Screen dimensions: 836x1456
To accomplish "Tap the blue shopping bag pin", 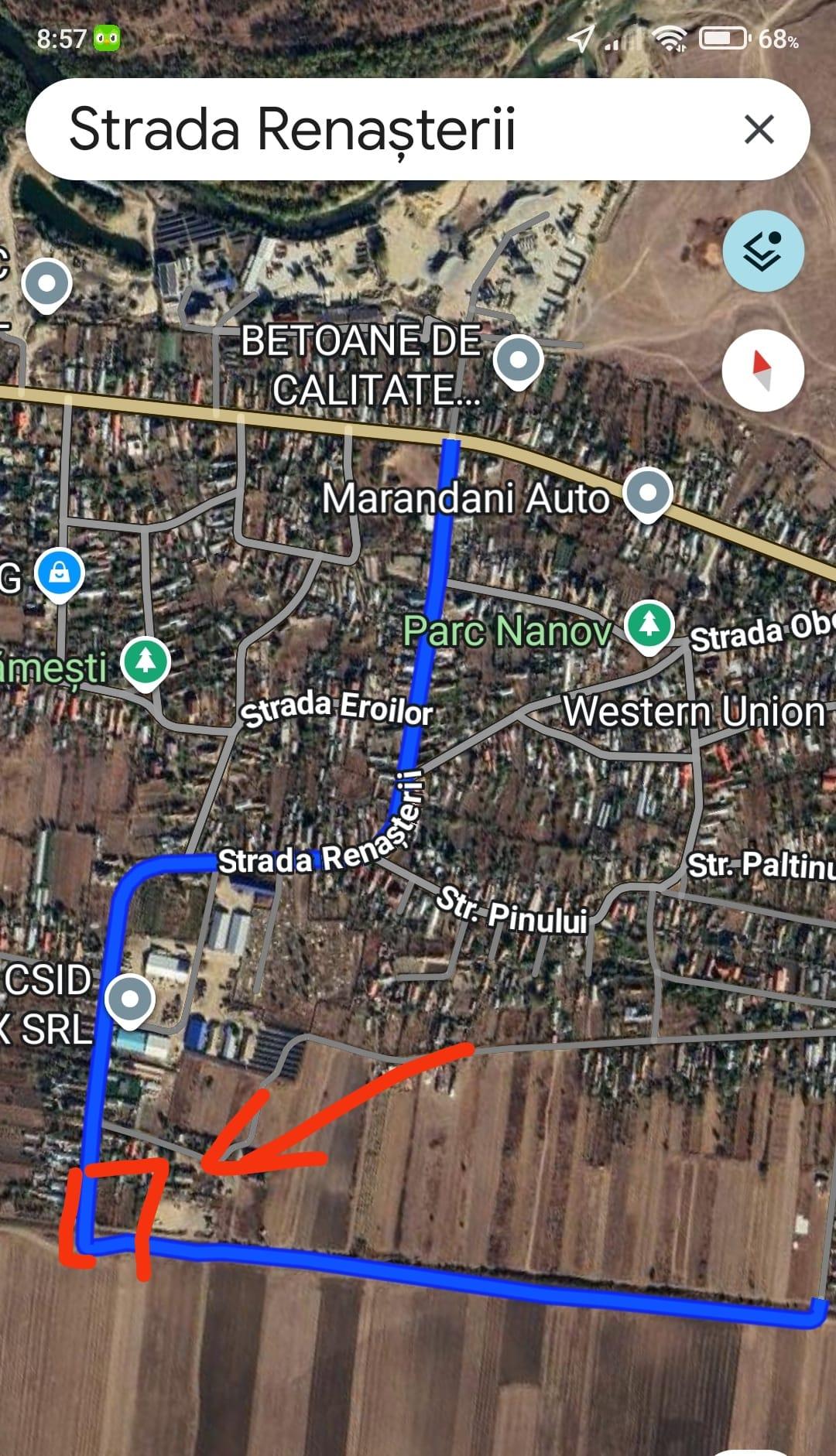I will [59, 574].
